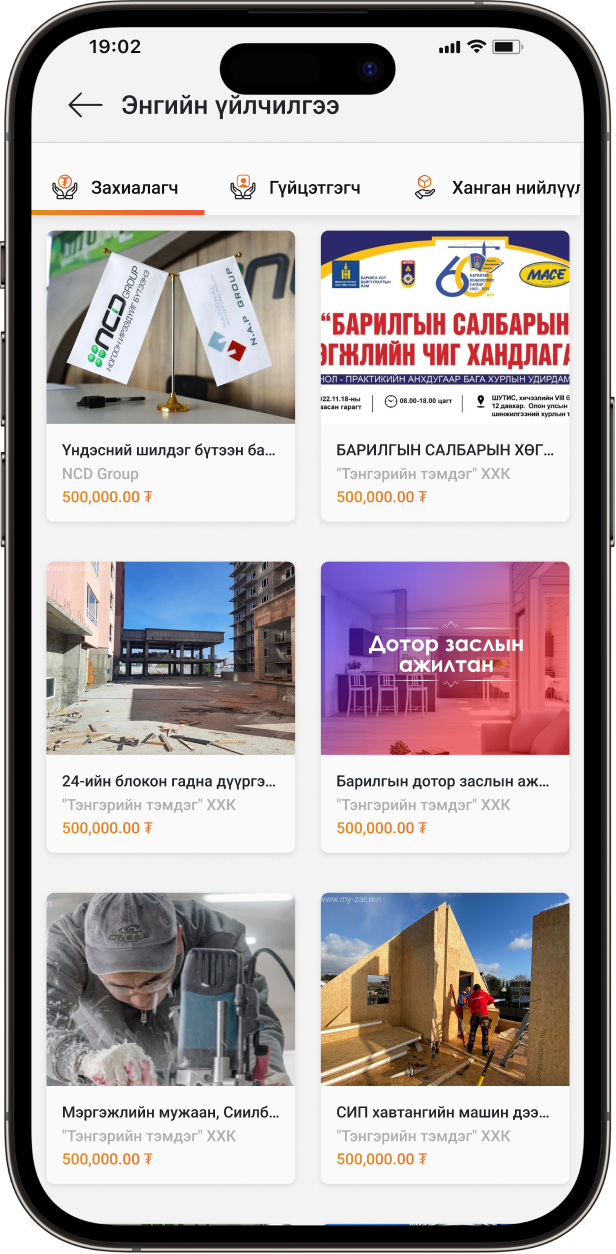616x1254 pixels.
Task: Switch to the Ханган нийлүүлэгч tab
Action: [497, 187]
